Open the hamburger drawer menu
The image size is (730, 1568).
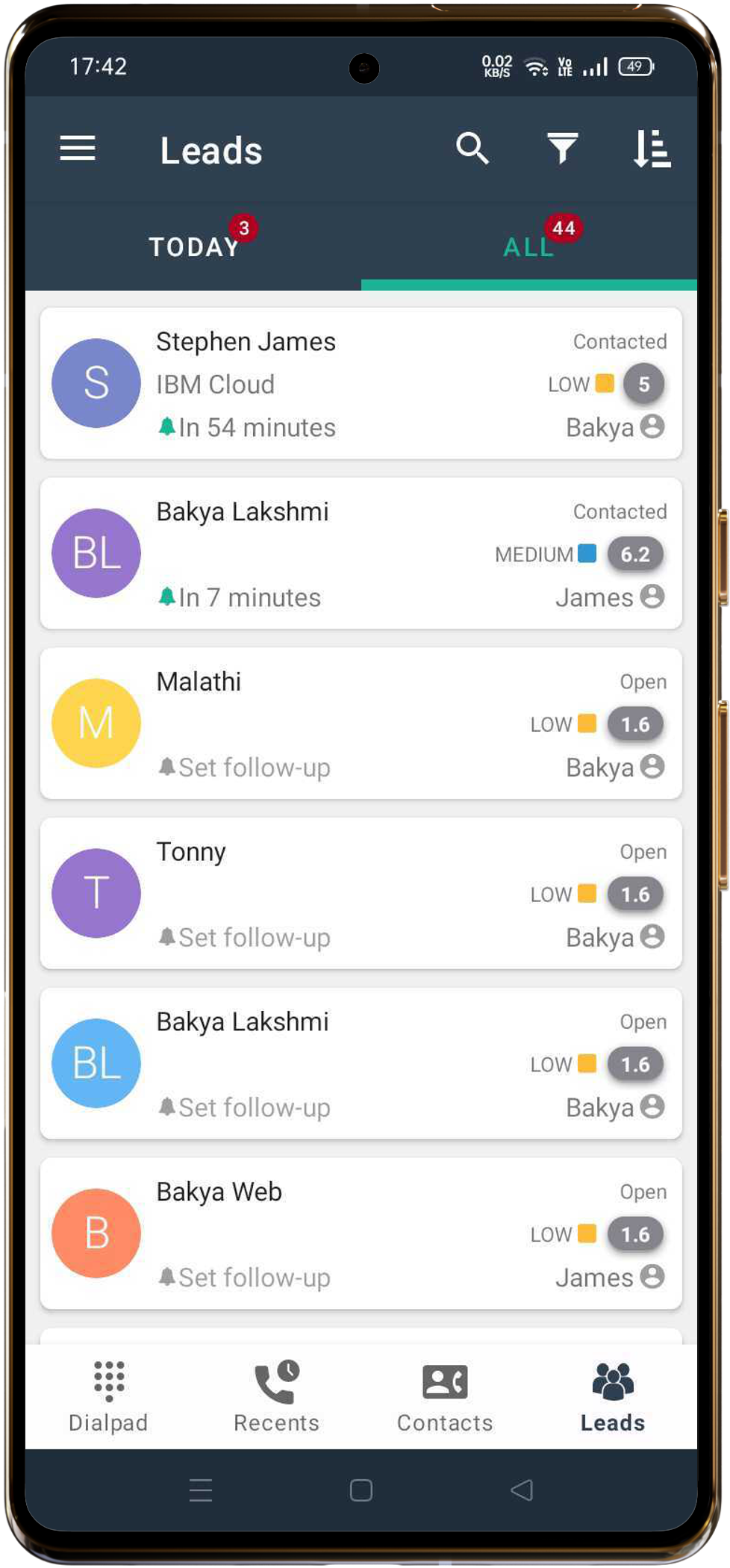pyautogui.click(x=78, y=148)
